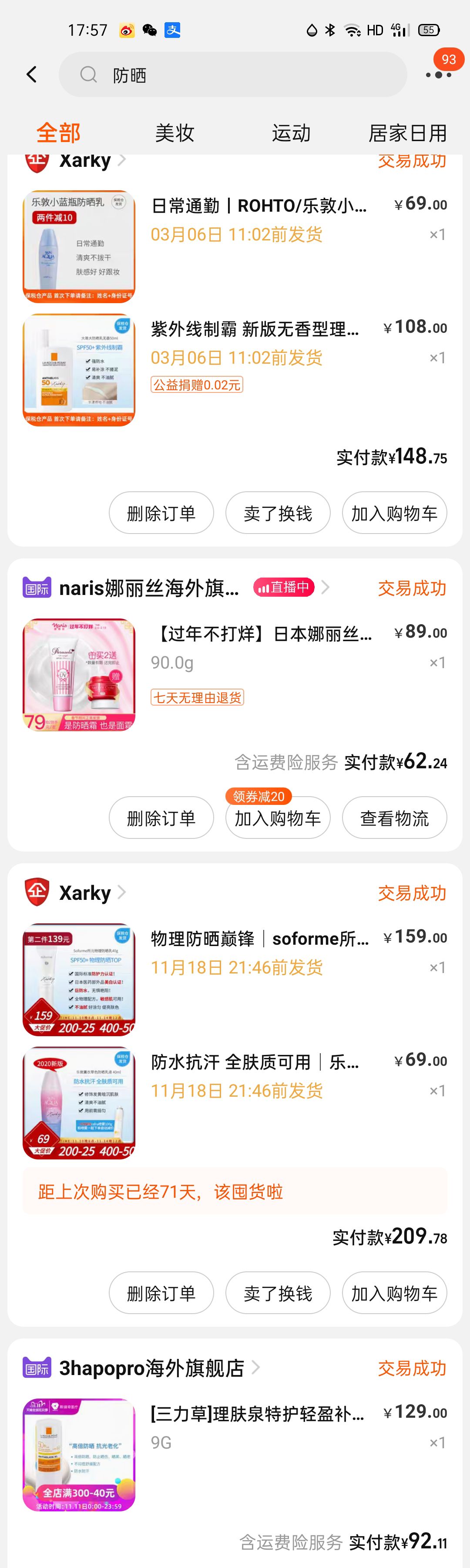
Task: Visit the naris娜丽丝海外旗舰店 store
Action: tap(149, 588)
